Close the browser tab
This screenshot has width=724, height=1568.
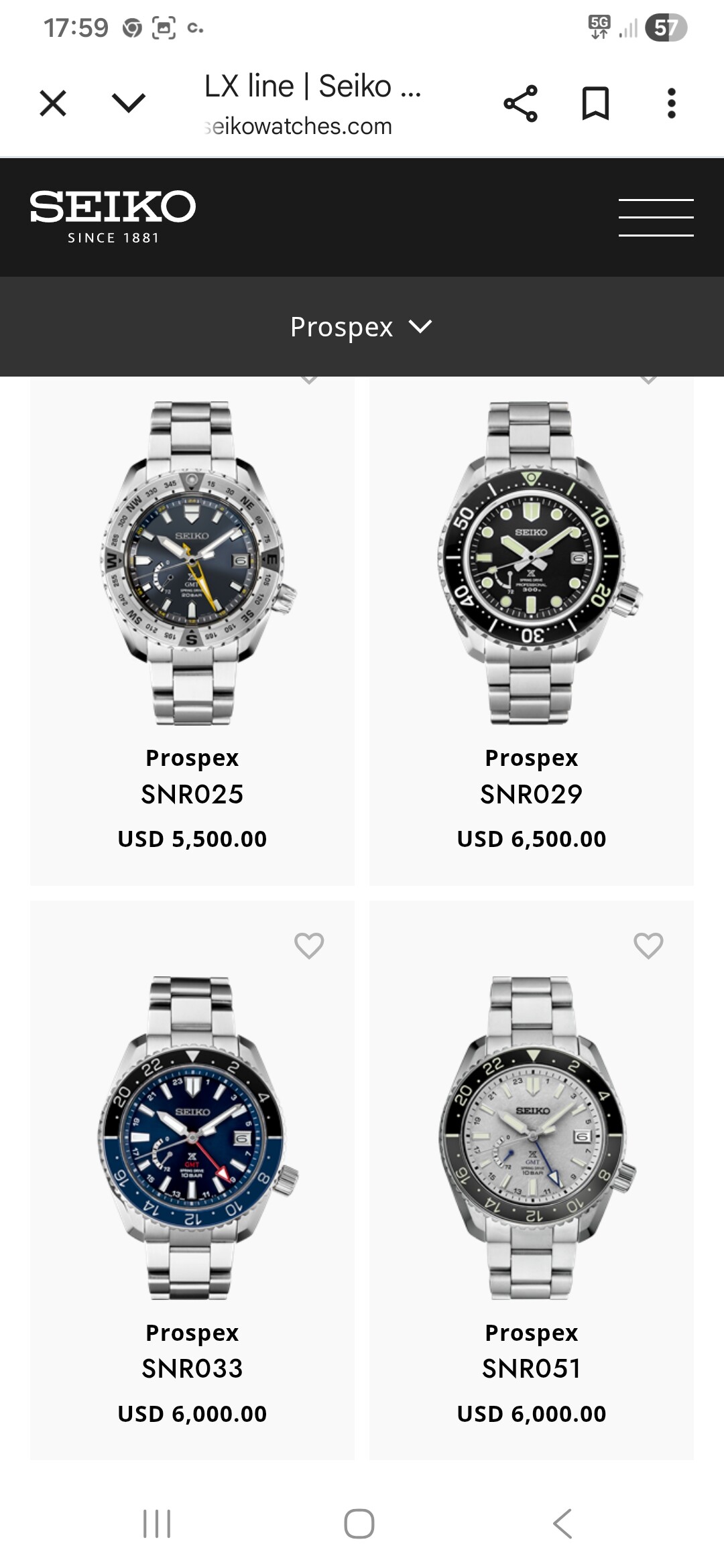tap(53, 104)
